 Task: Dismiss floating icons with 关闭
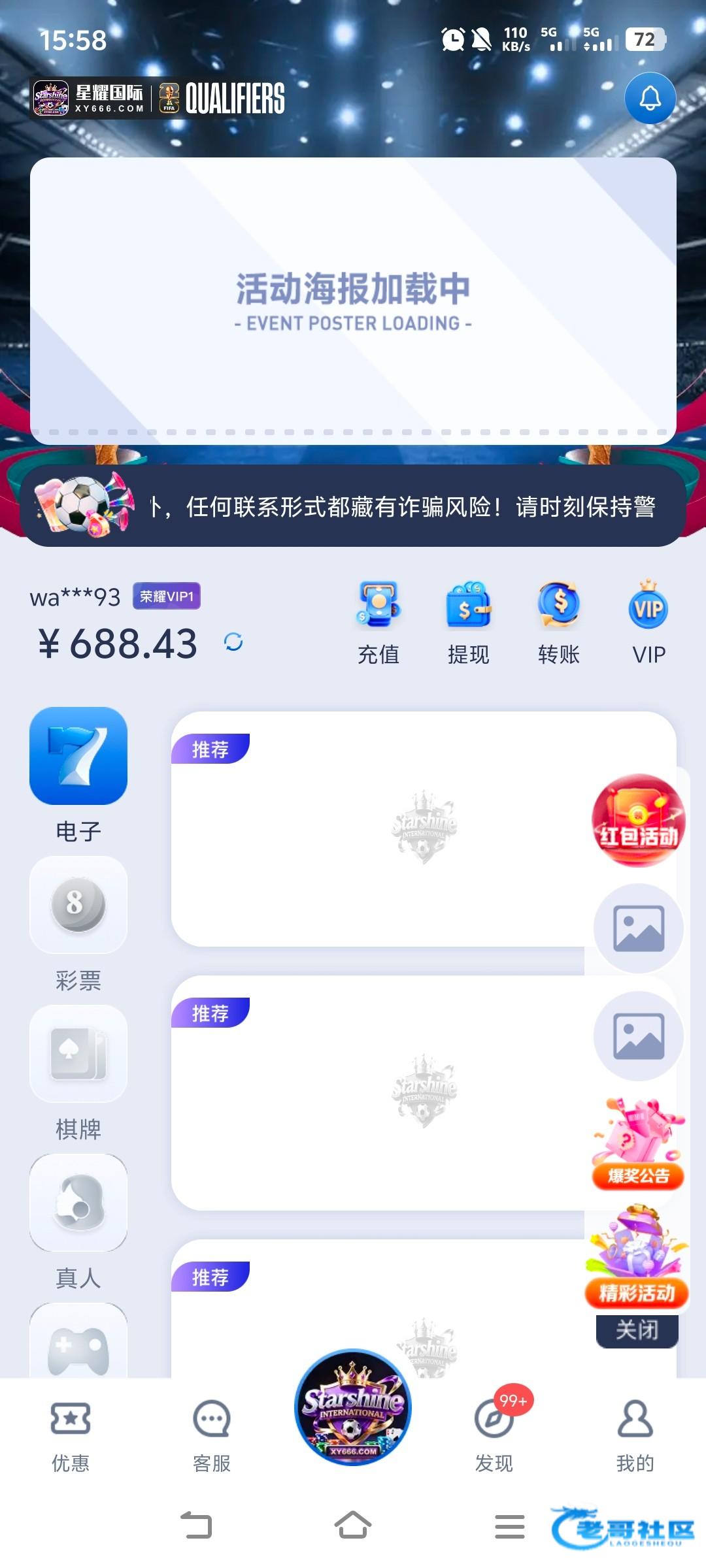click(637, 1330)
